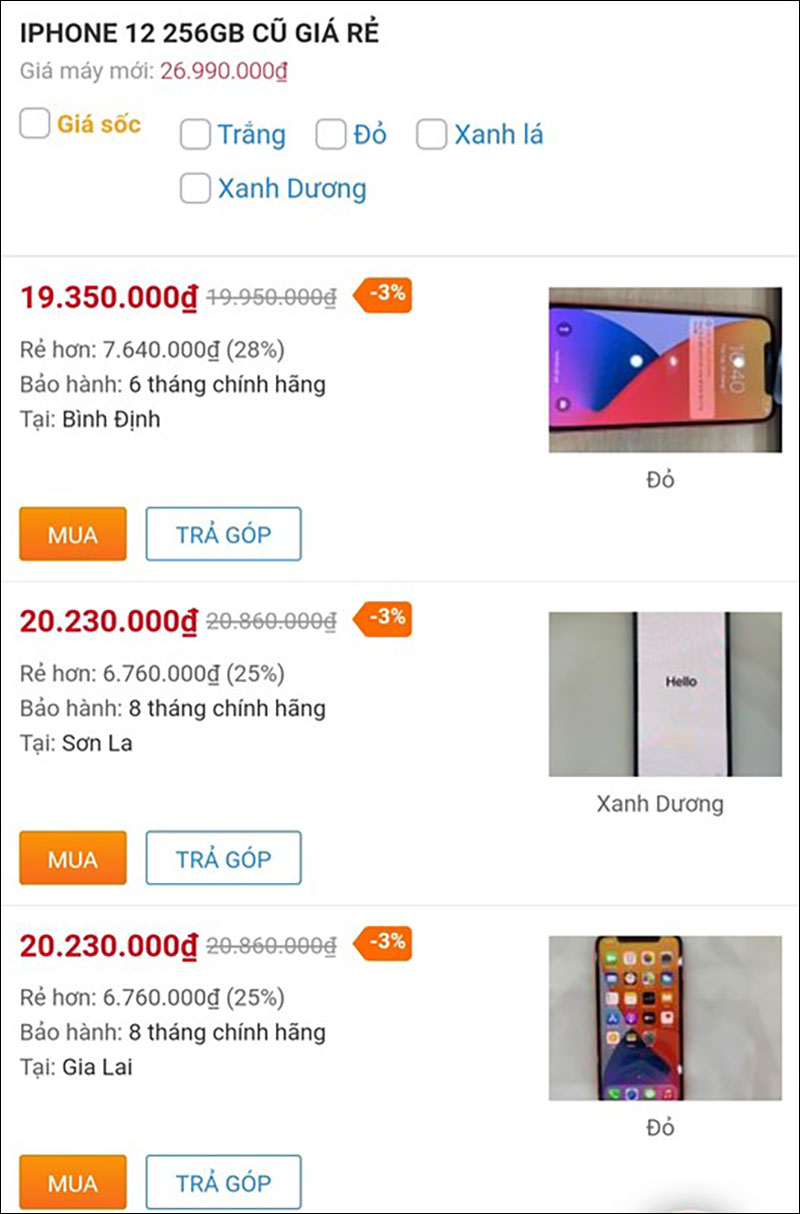Click the MUA button on the Bình Định listing
800x1214 pixels.
(x=72, y=533)
